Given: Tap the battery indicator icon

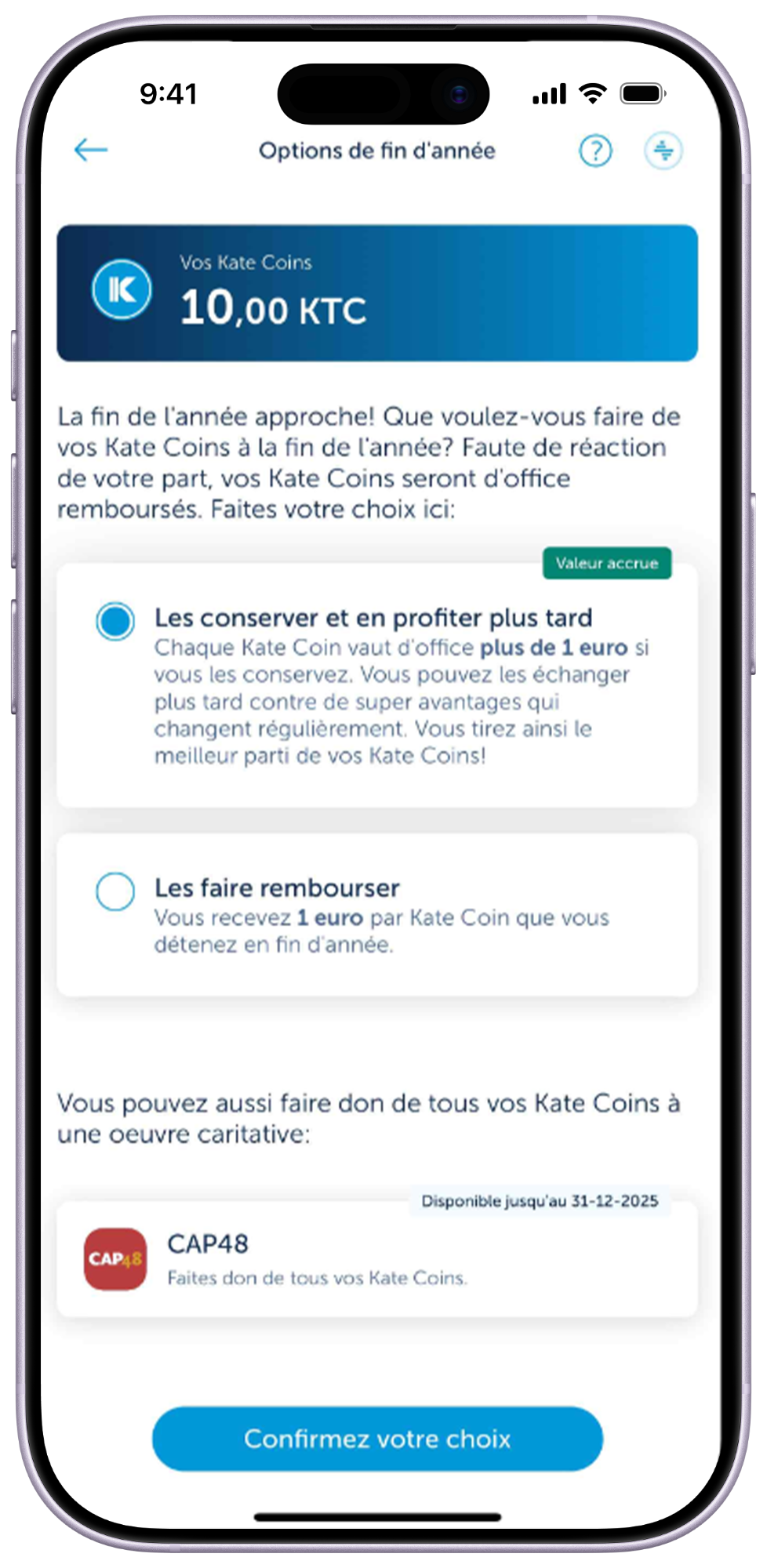Looking at the screenshot, I should coord(643,93).
